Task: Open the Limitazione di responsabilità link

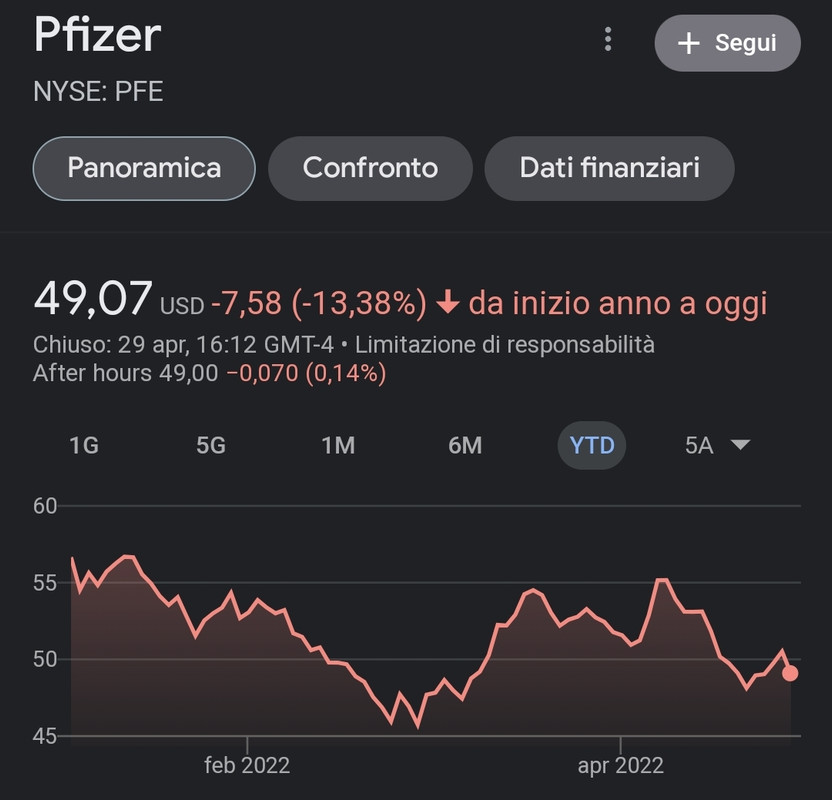Action: click(504, 345)
